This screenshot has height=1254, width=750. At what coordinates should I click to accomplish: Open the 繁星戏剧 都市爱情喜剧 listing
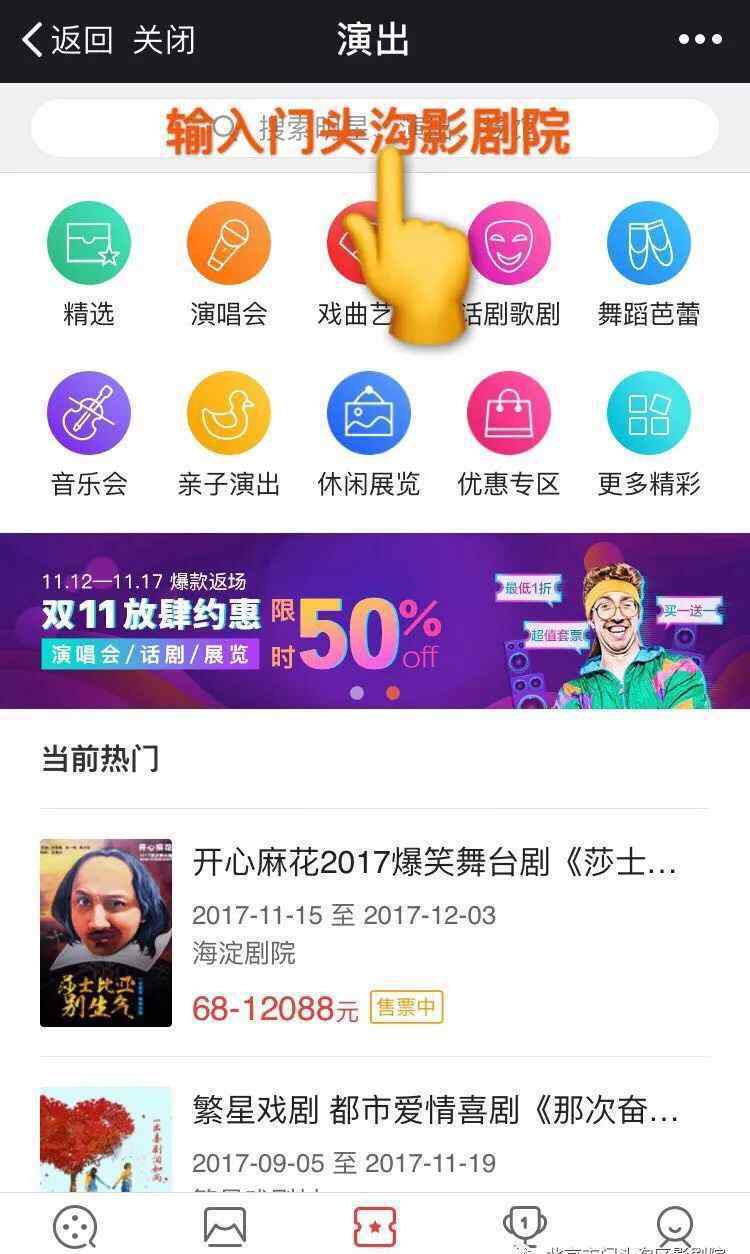375,1138
